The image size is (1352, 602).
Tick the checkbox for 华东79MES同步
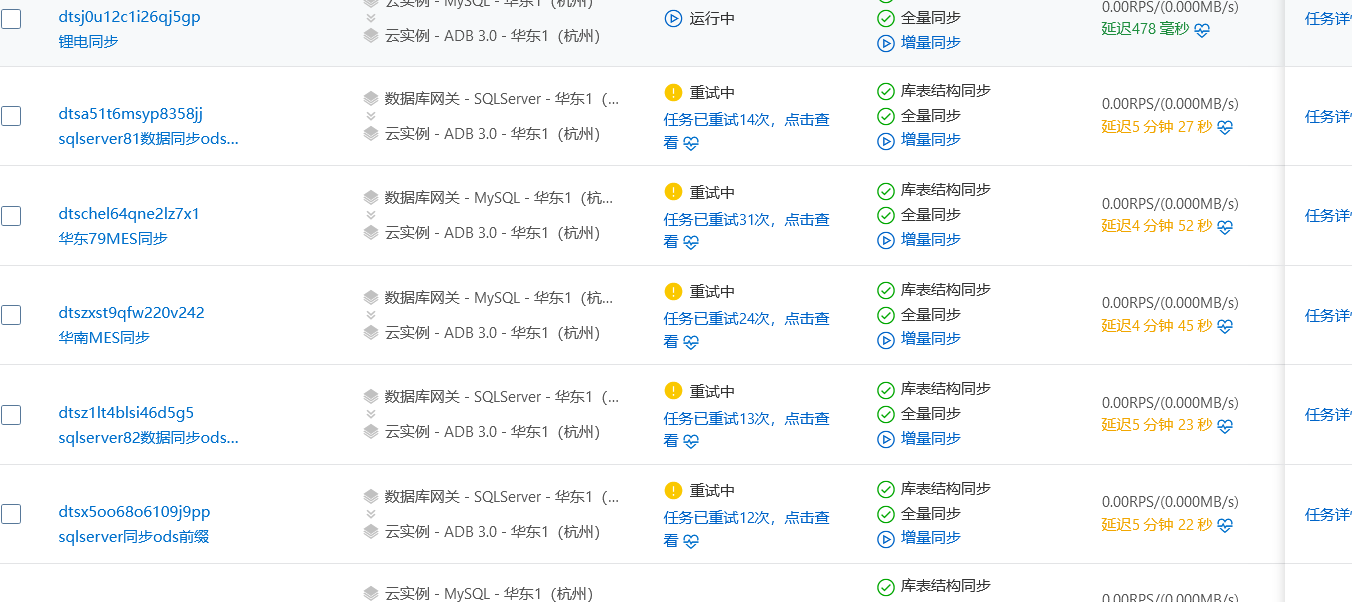tap(11, 215)
